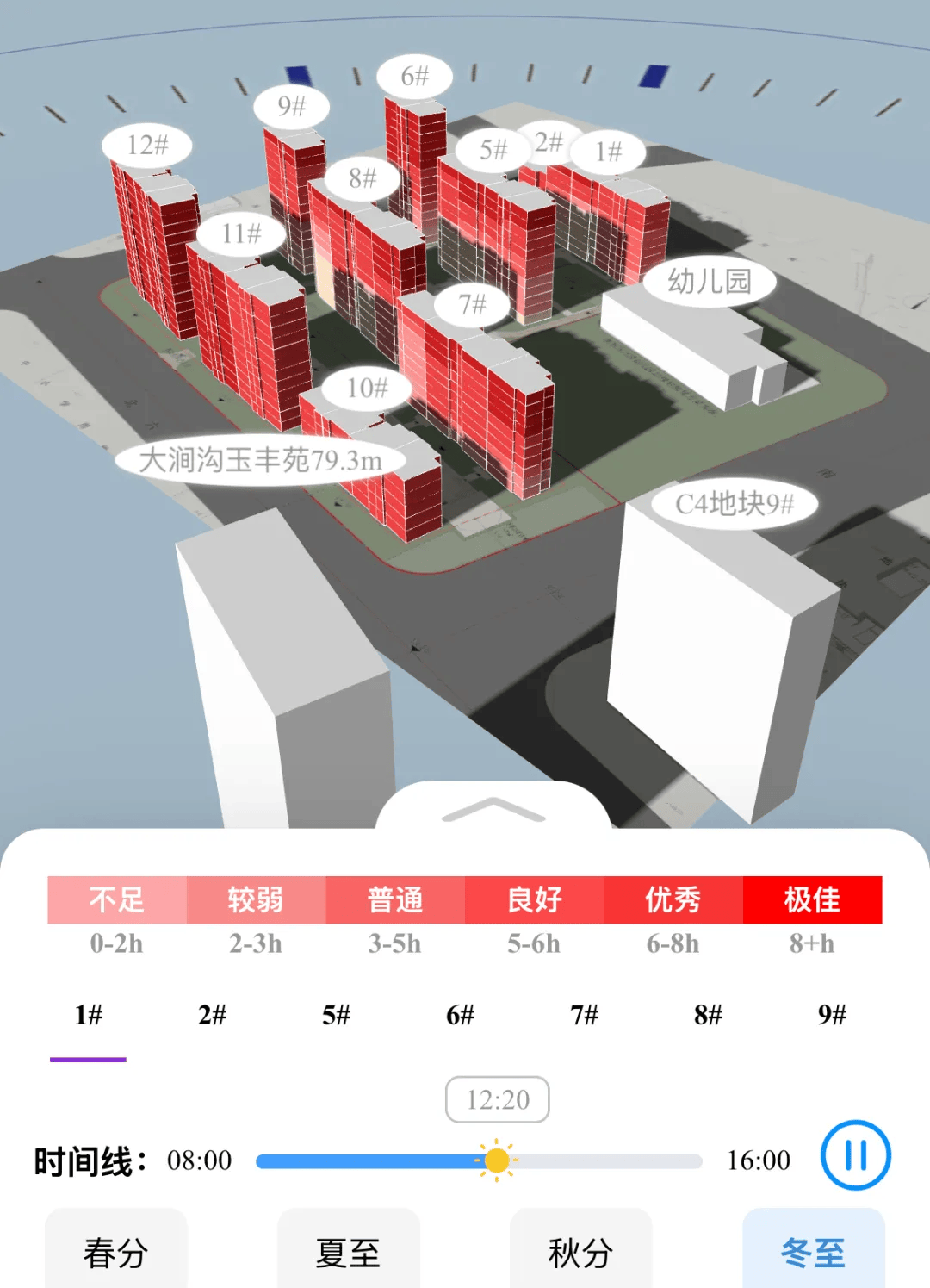Switch to building 7# tab
Image resolution: width=930 pixels, height=1288 pixels.
coord(584,1015)
